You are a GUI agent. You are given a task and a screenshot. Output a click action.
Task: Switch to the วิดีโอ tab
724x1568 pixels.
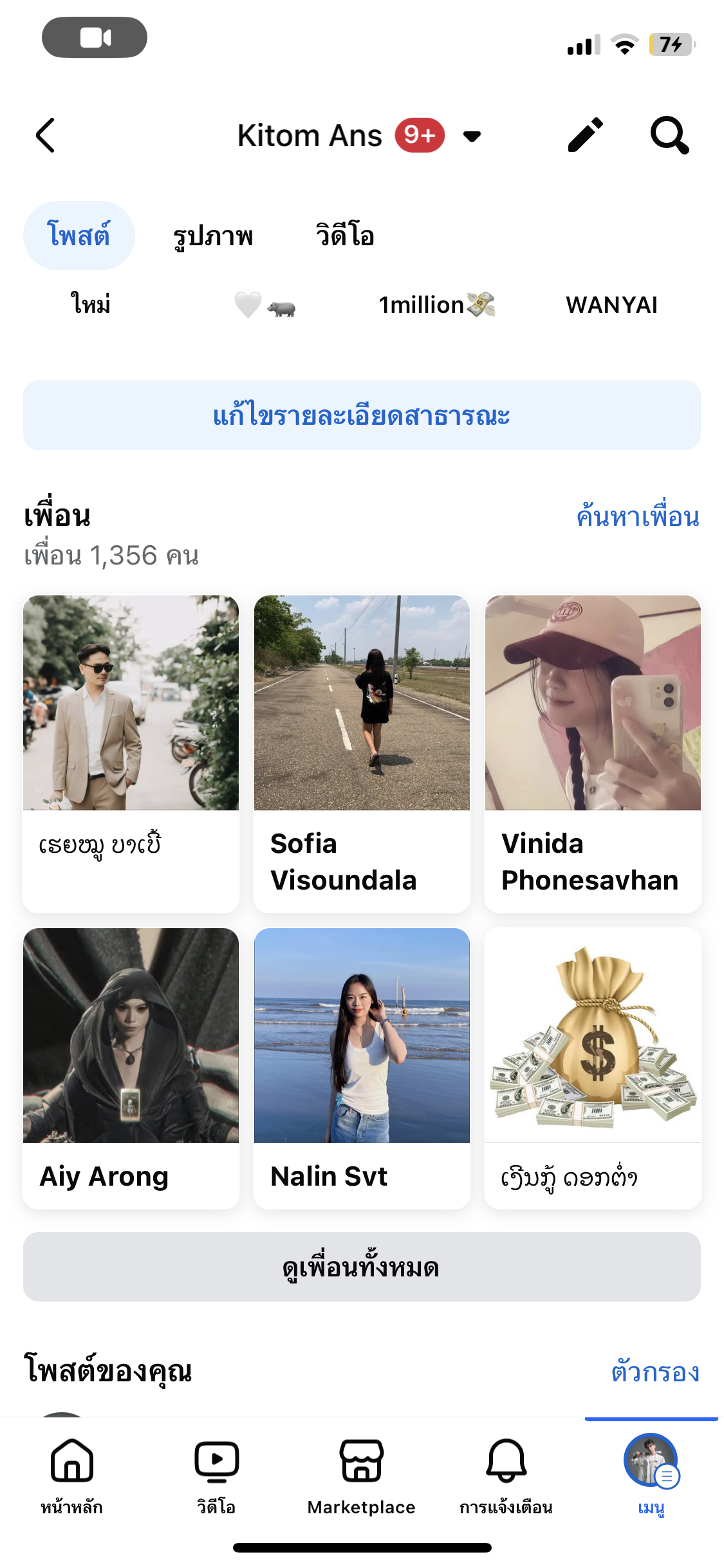point(345,236)
